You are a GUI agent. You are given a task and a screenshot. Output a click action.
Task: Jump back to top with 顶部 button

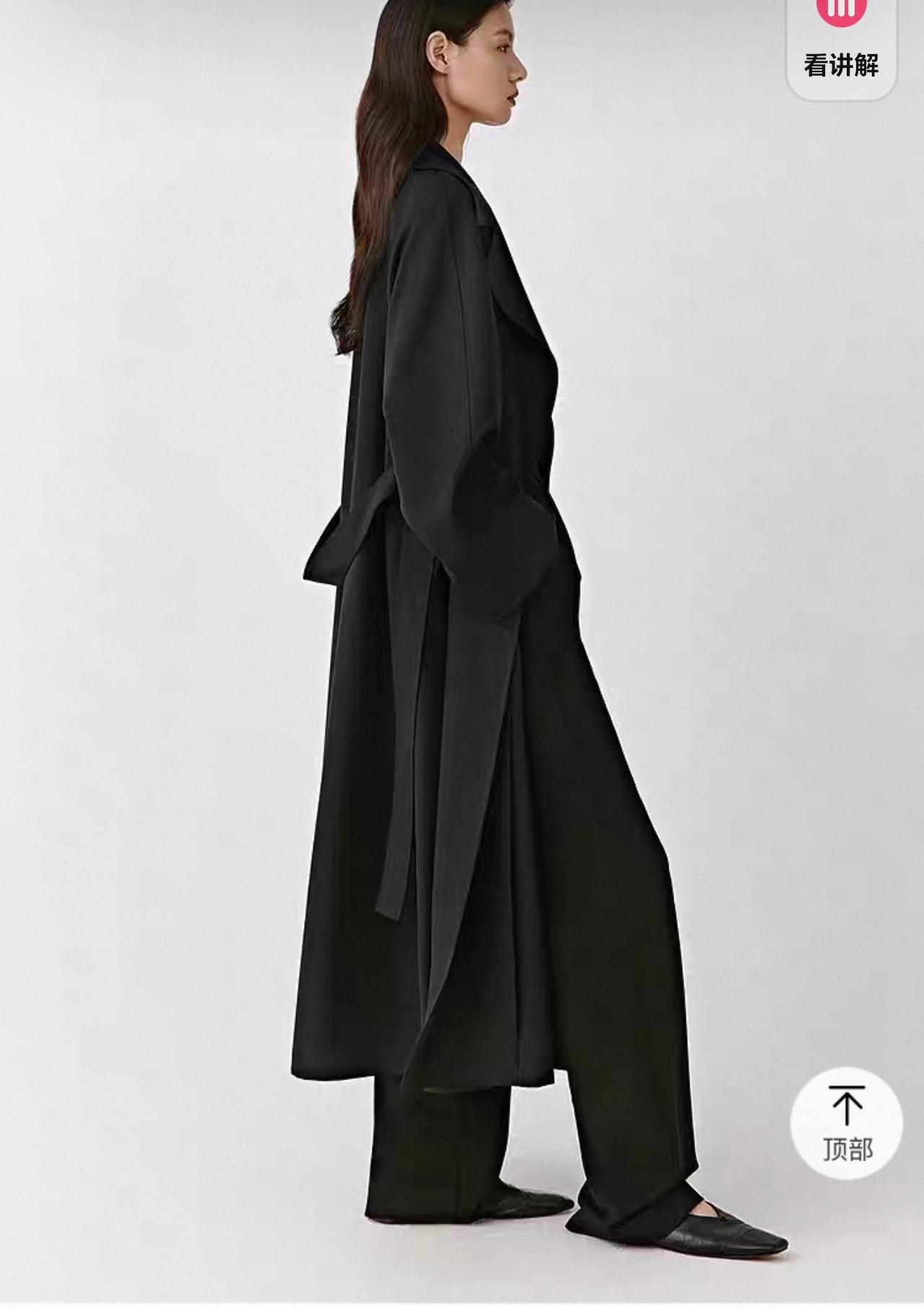(x=847, y=1124)
